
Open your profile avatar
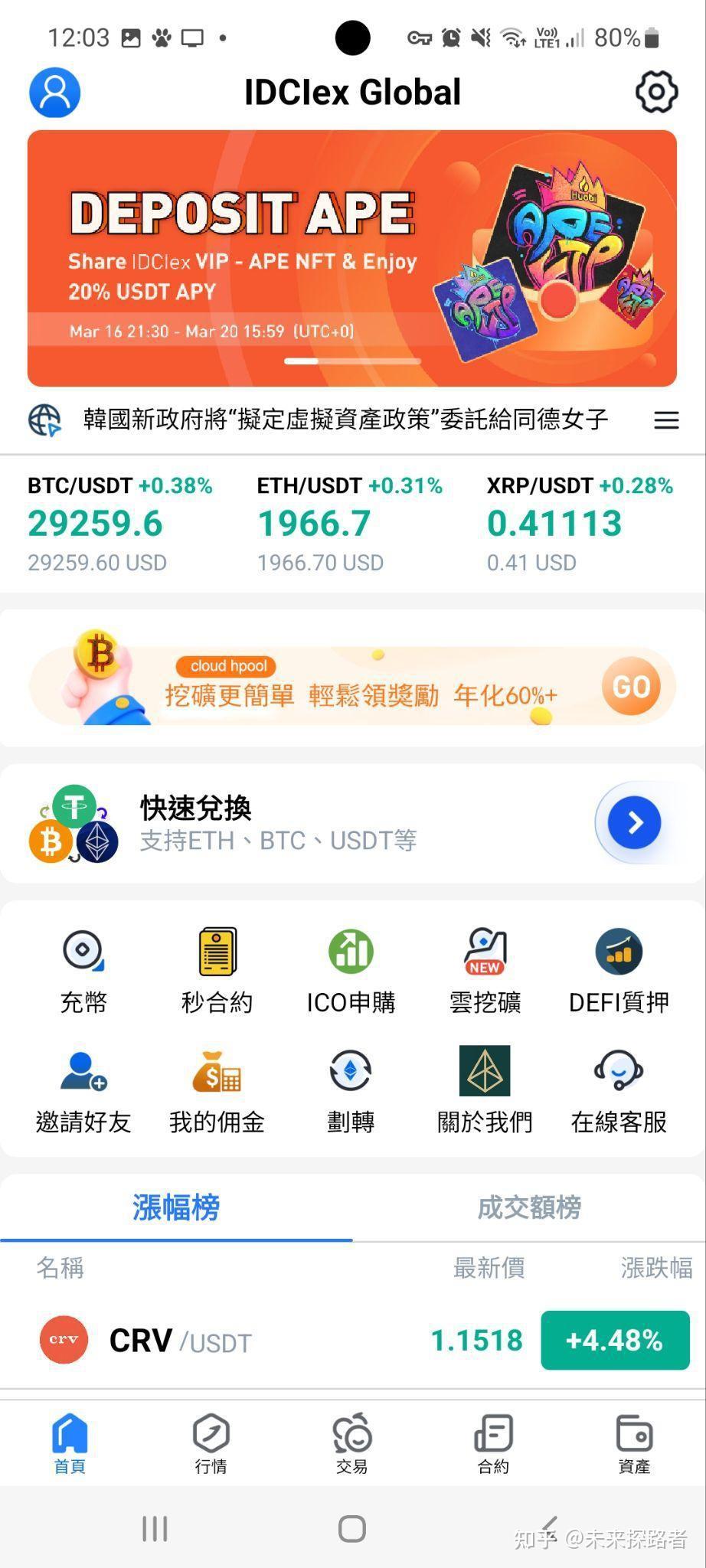54,92
